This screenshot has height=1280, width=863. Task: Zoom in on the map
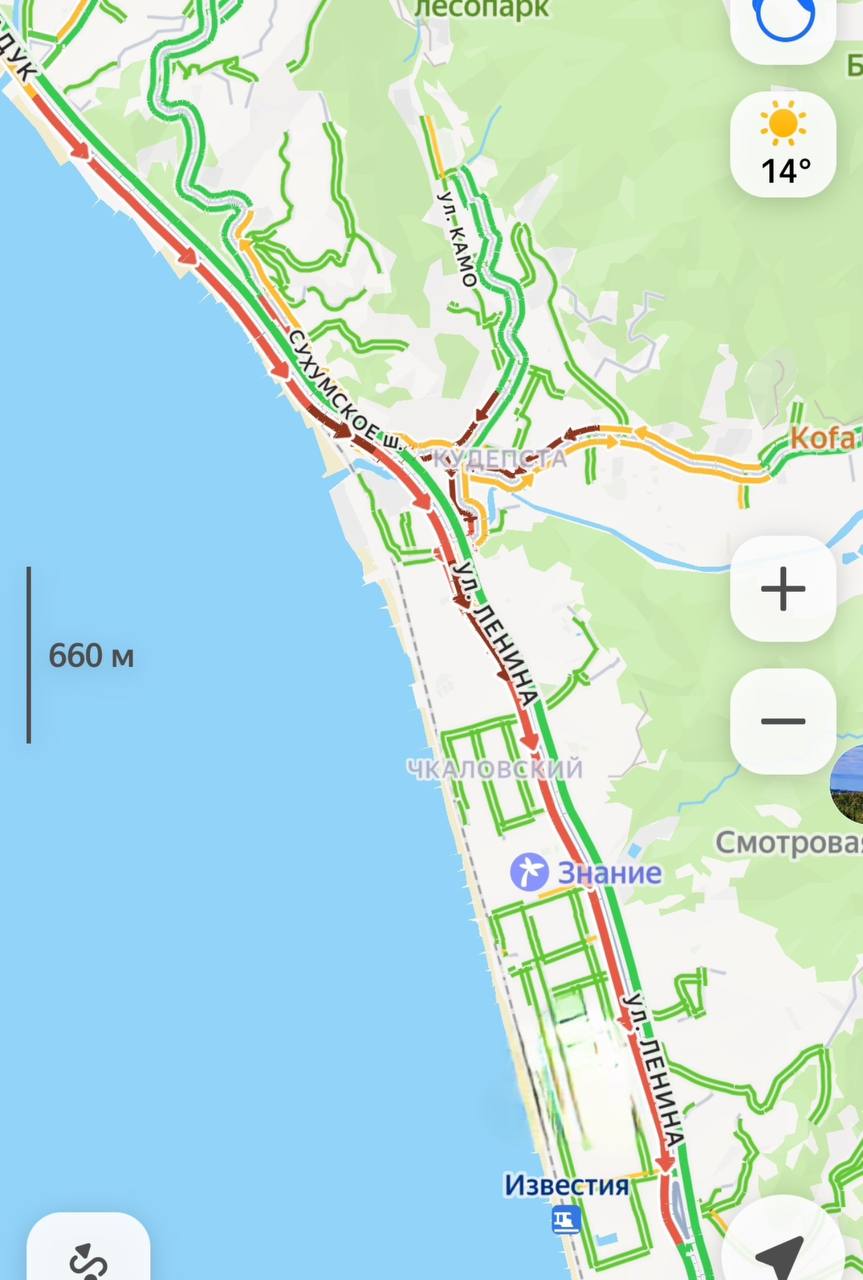click(x=783, y=590)
